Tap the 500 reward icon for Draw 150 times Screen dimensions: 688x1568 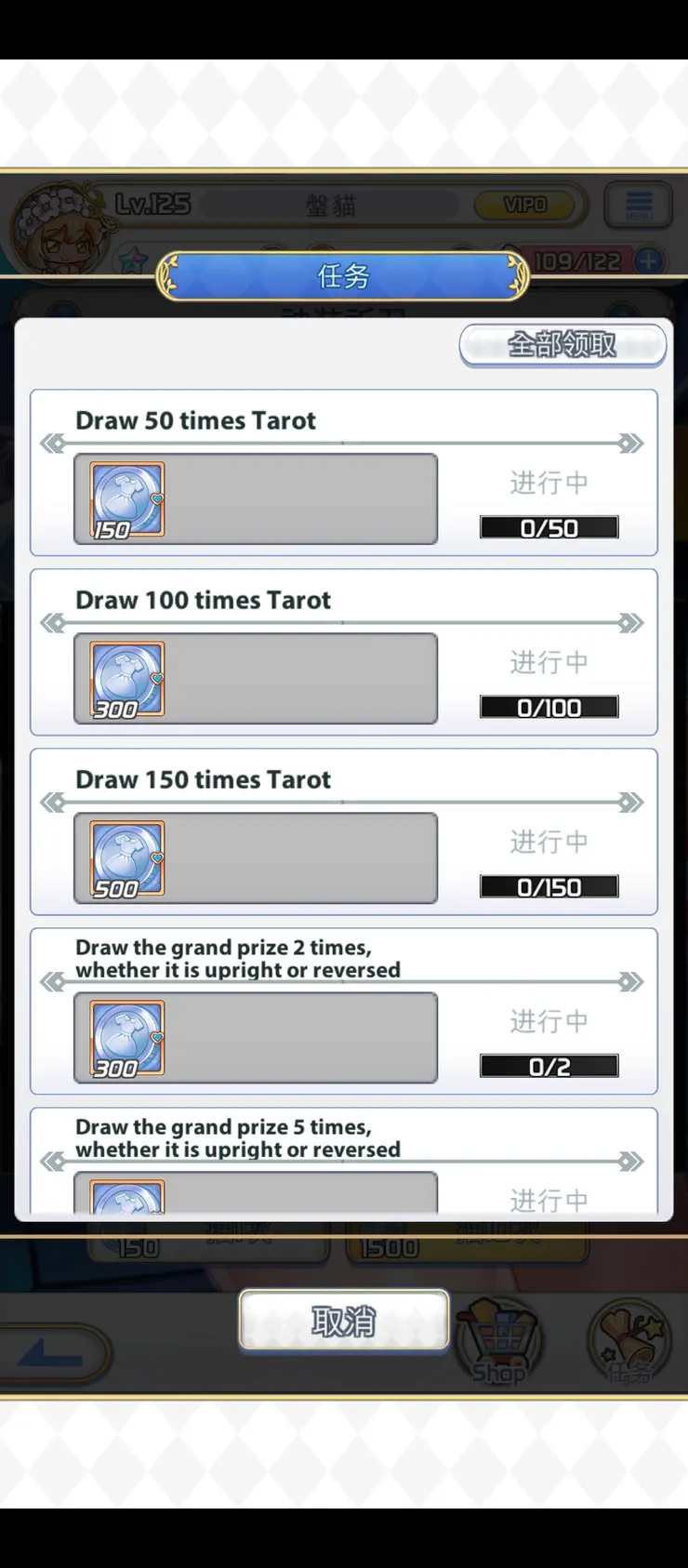click(127, 858)
